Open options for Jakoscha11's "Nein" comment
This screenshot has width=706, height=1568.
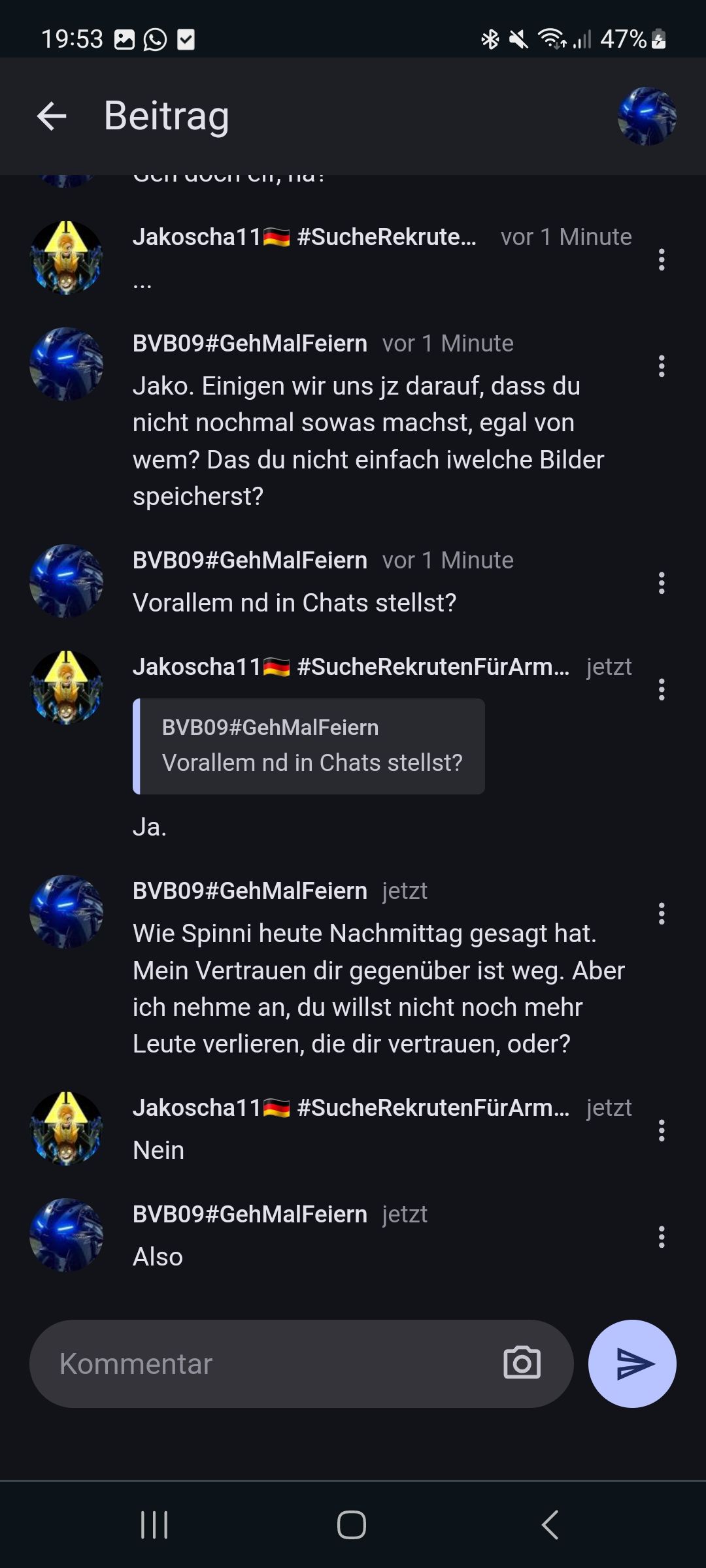point(662,1130)
